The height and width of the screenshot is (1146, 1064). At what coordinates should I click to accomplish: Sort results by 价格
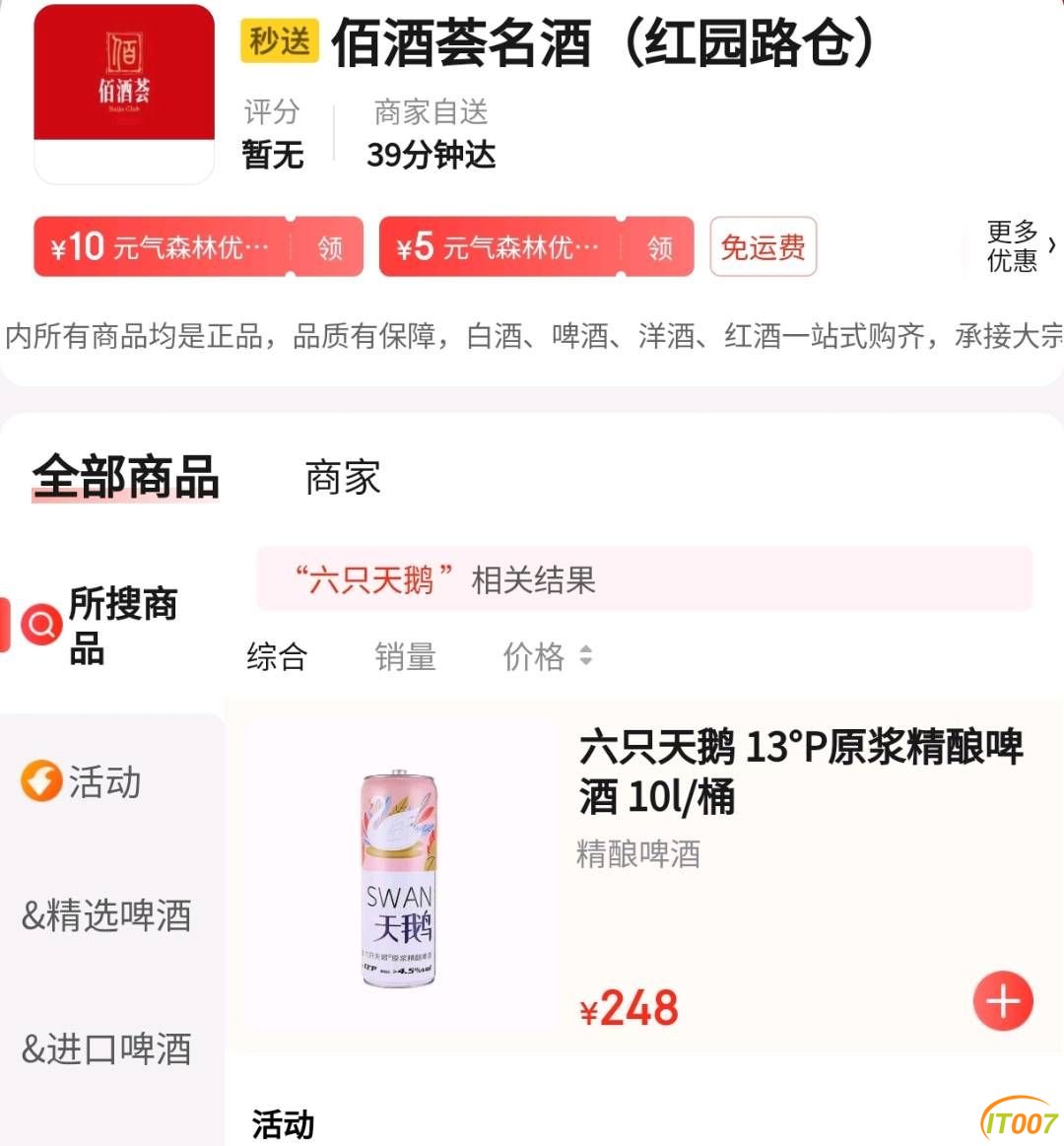pos(547,656)
